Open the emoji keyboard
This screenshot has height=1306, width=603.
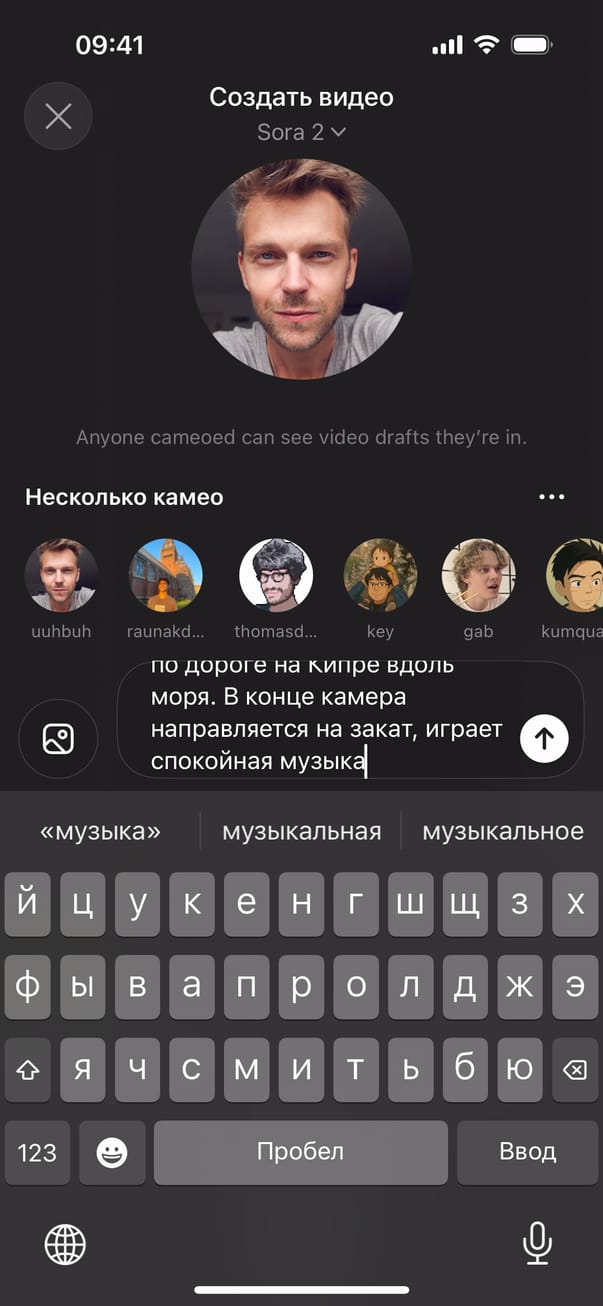coord(112,1152)
